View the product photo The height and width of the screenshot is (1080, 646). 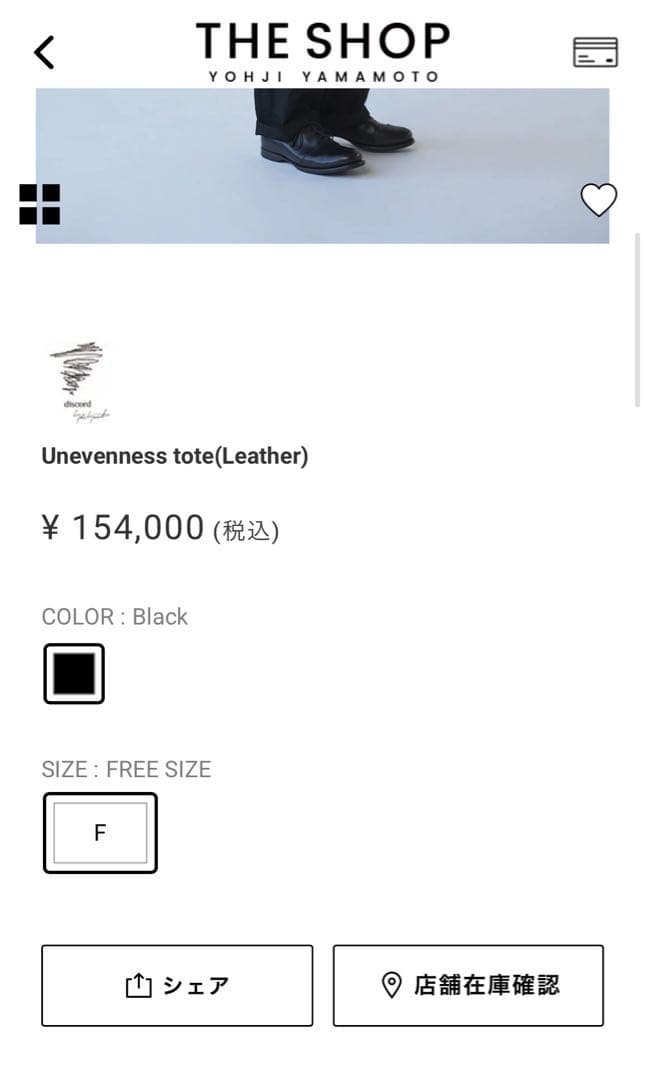point(322,165)
